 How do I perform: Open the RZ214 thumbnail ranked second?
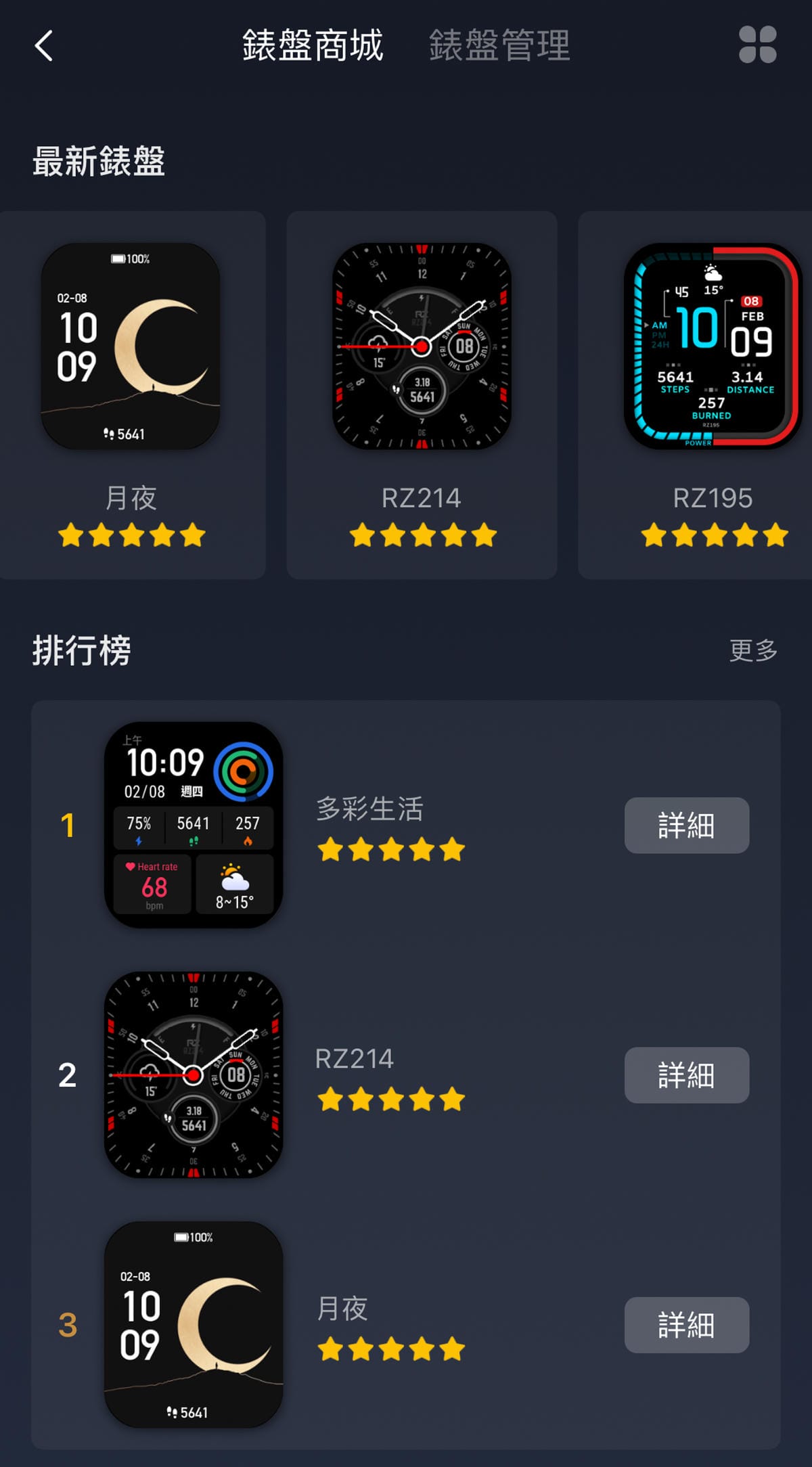(194, 1076)
